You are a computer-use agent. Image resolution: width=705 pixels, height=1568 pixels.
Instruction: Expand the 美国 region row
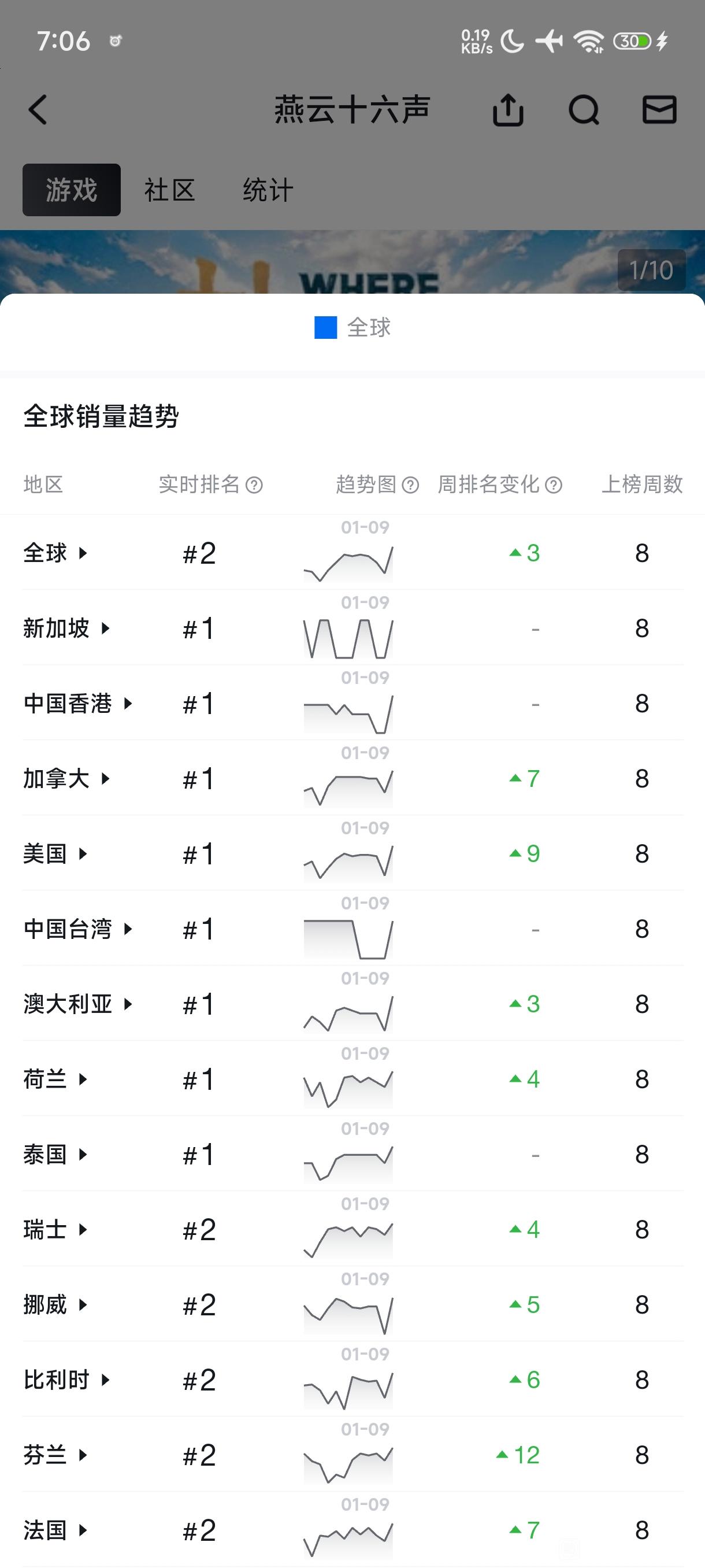tap(55, 854)
